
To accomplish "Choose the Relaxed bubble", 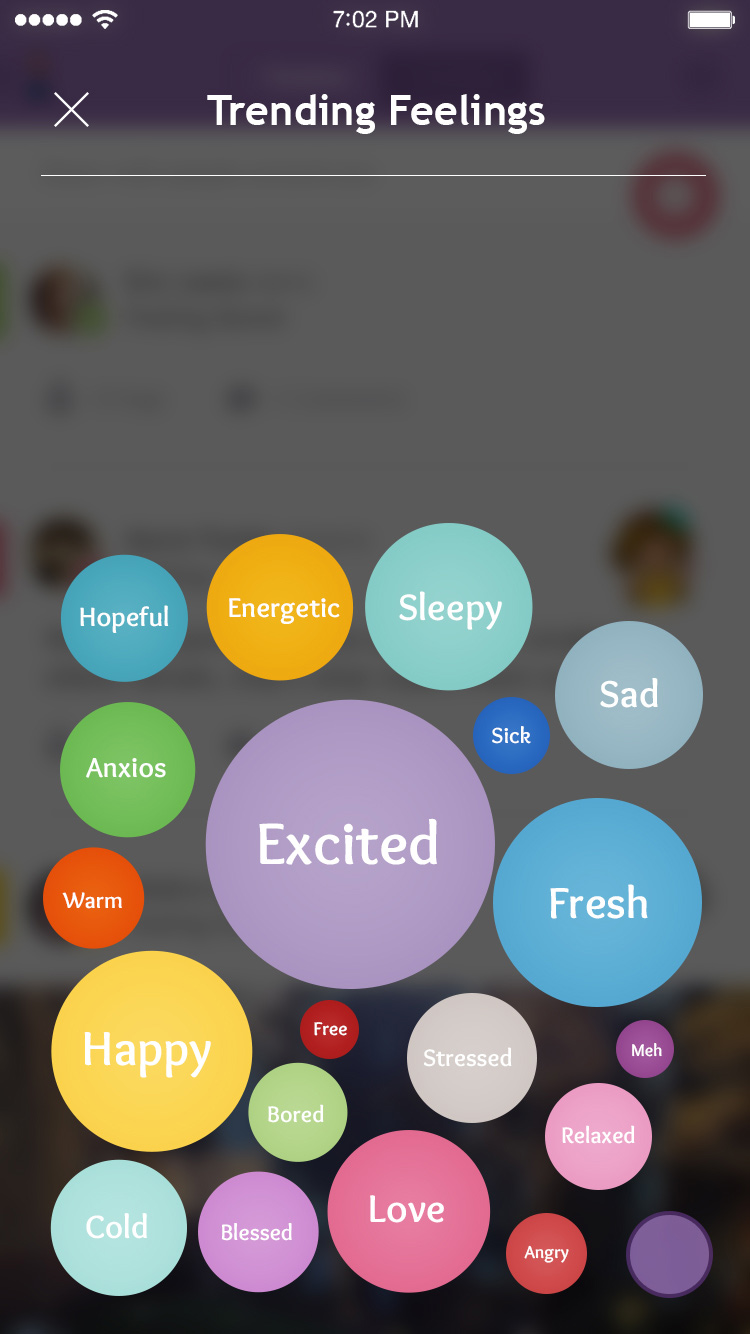I will coord(598,1136).
